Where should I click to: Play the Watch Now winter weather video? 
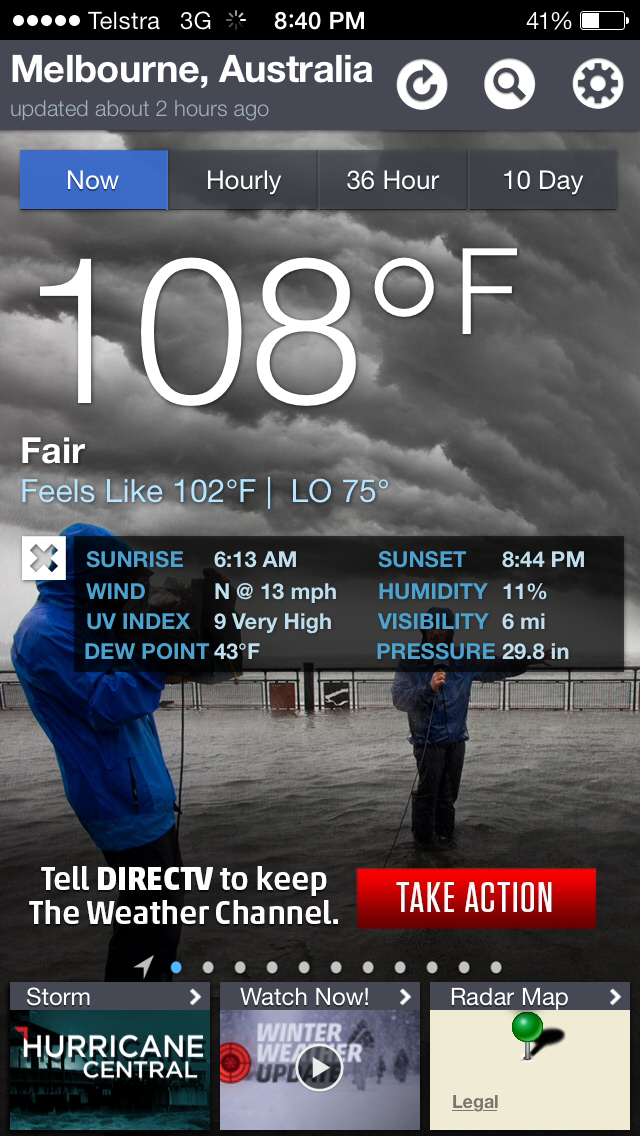[320, 1068]
